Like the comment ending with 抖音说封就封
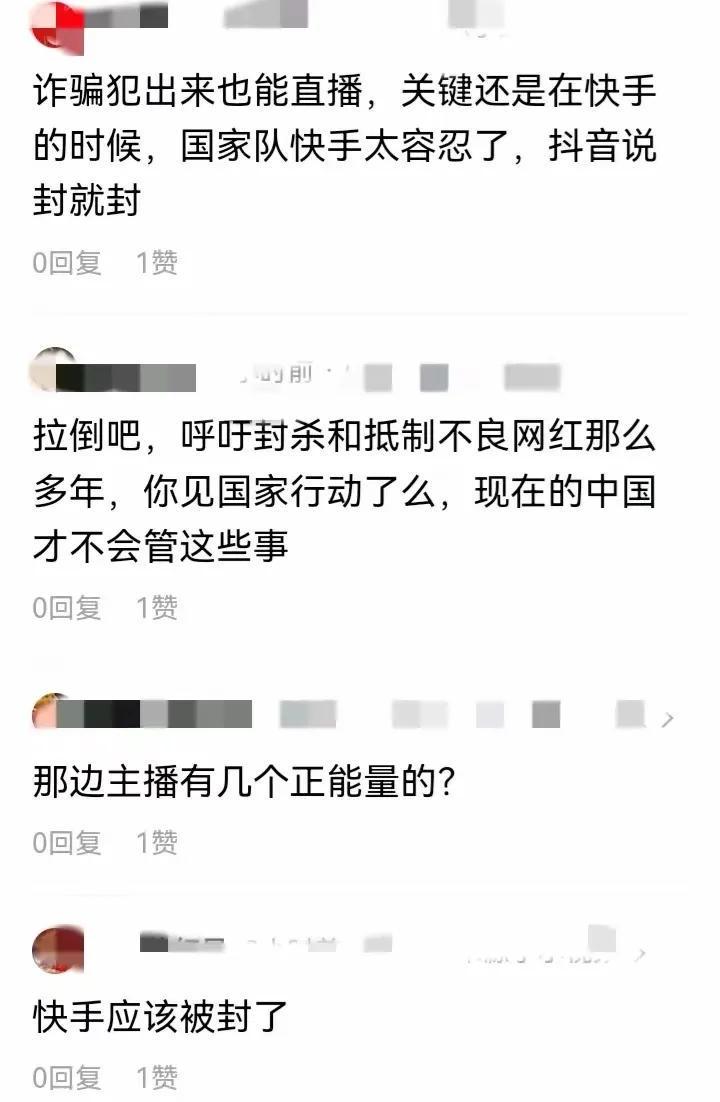720x1102 pixels. [157, 263]
